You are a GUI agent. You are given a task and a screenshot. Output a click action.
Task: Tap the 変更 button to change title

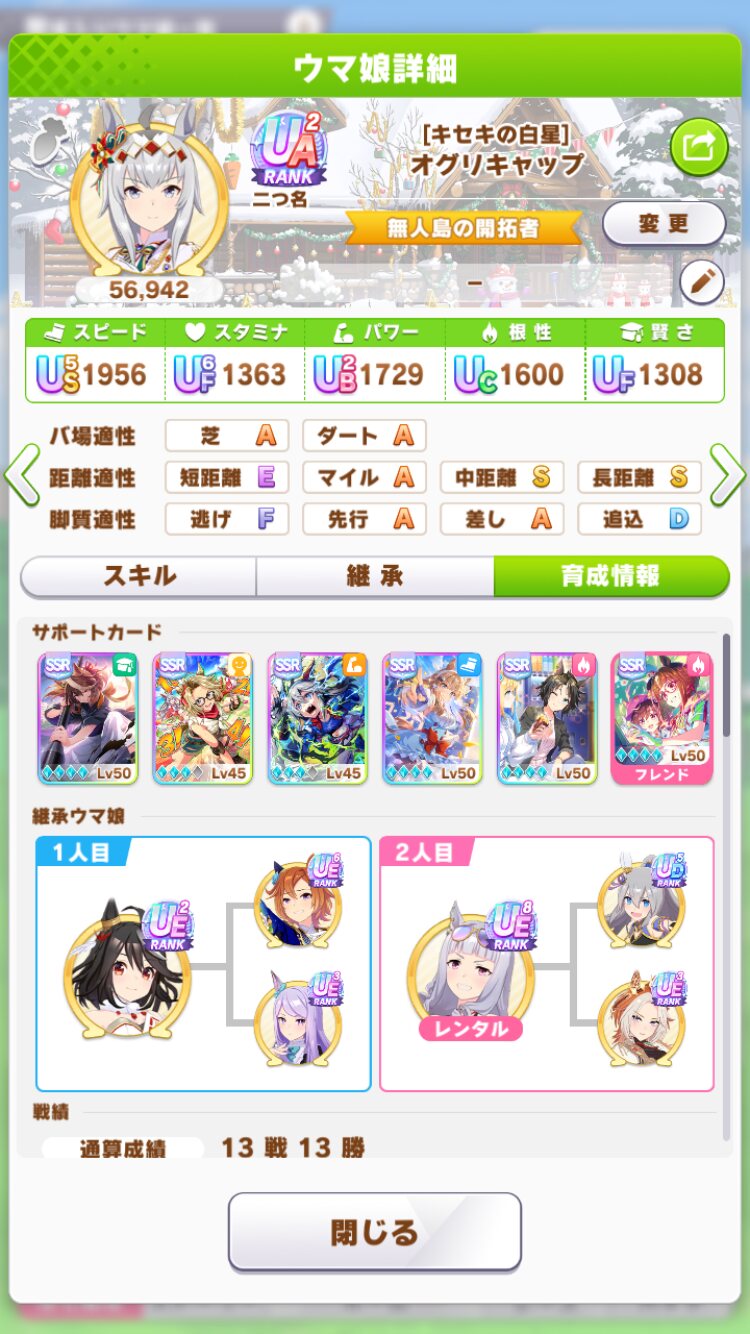[x=664, y=223]
